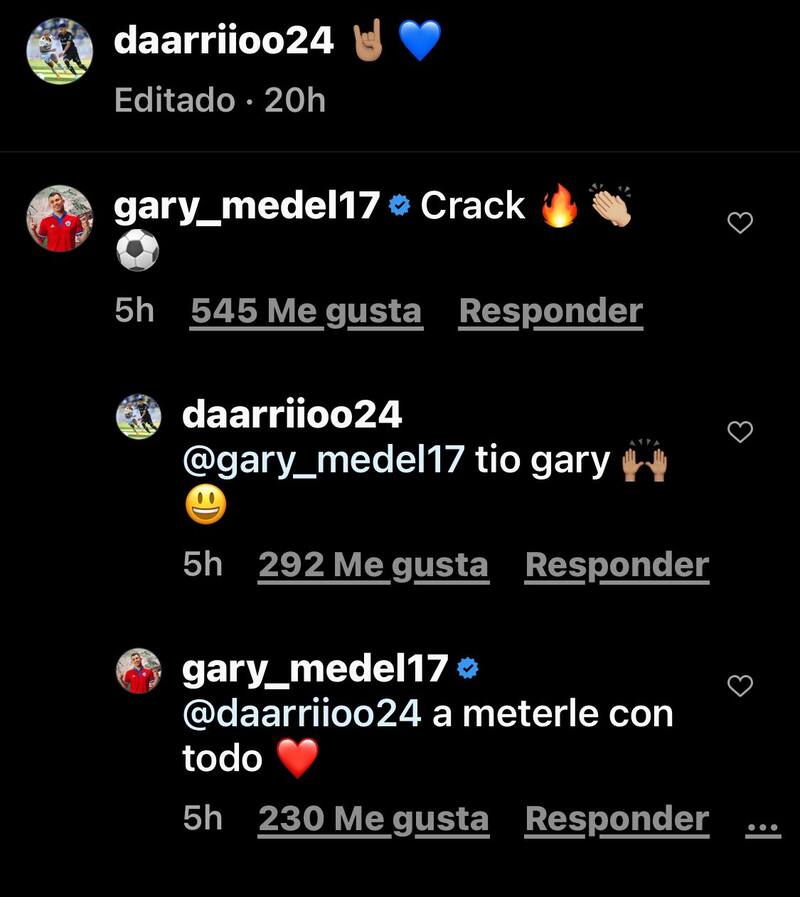Open the @daarriioo24 mention link

(301, 714)
